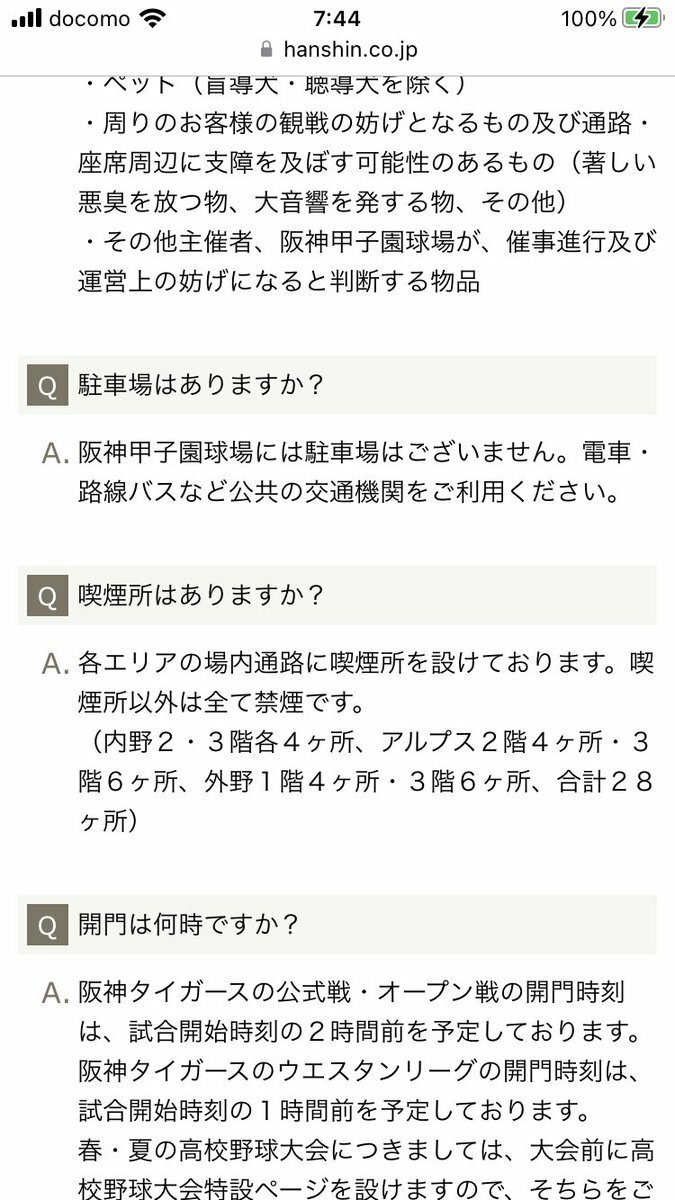Tap the hanshin.co.jp address bar
This screenshot has height=1200, width=675.
point(338,49)
